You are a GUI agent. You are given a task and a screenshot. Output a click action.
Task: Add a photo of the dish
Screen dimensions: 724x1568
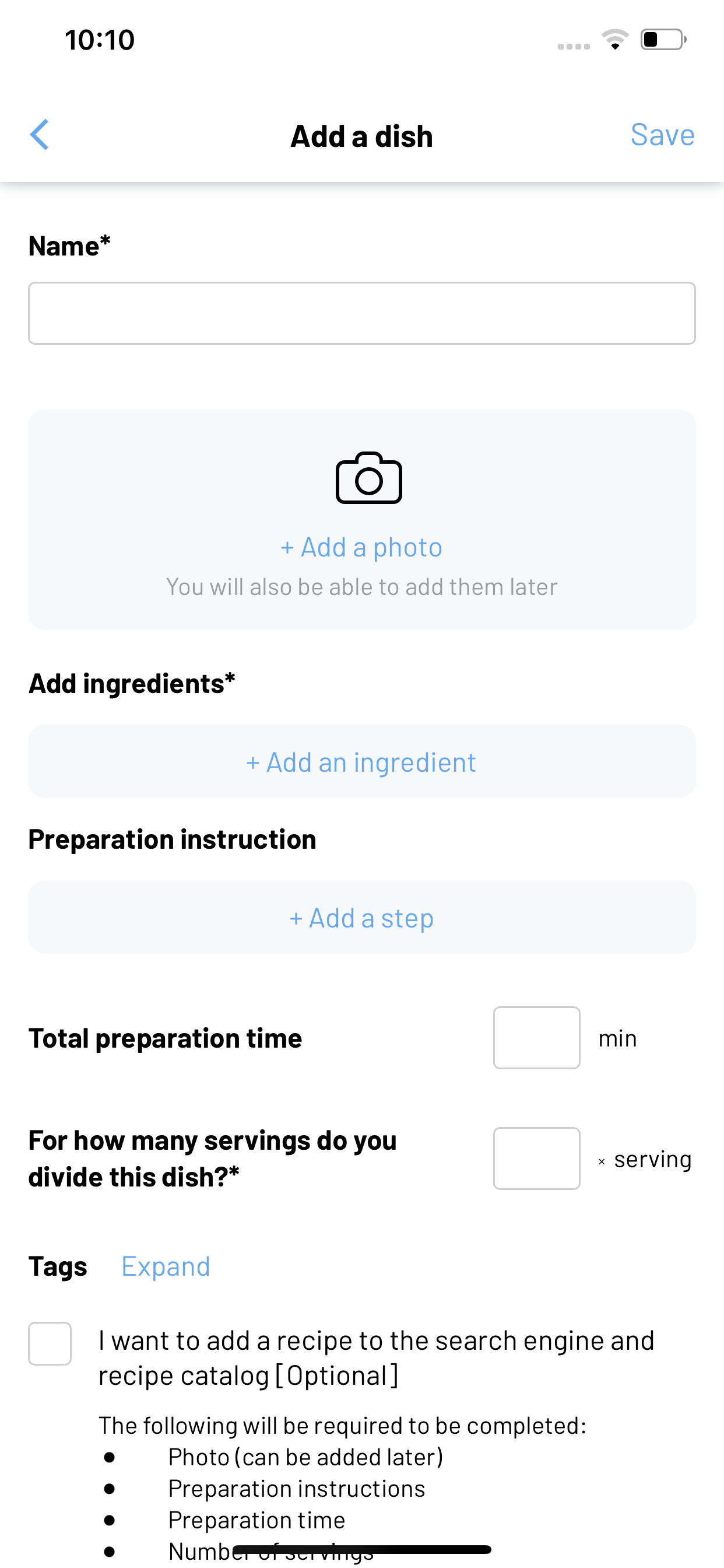point(362,547)
